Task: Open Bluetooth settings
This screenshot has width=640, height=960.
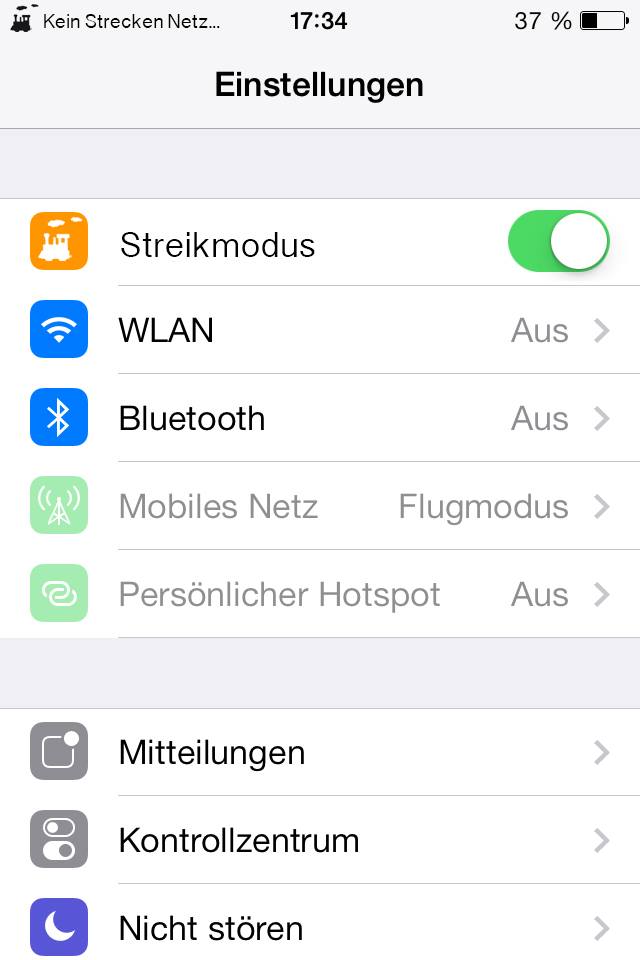Action: point(320,418)
